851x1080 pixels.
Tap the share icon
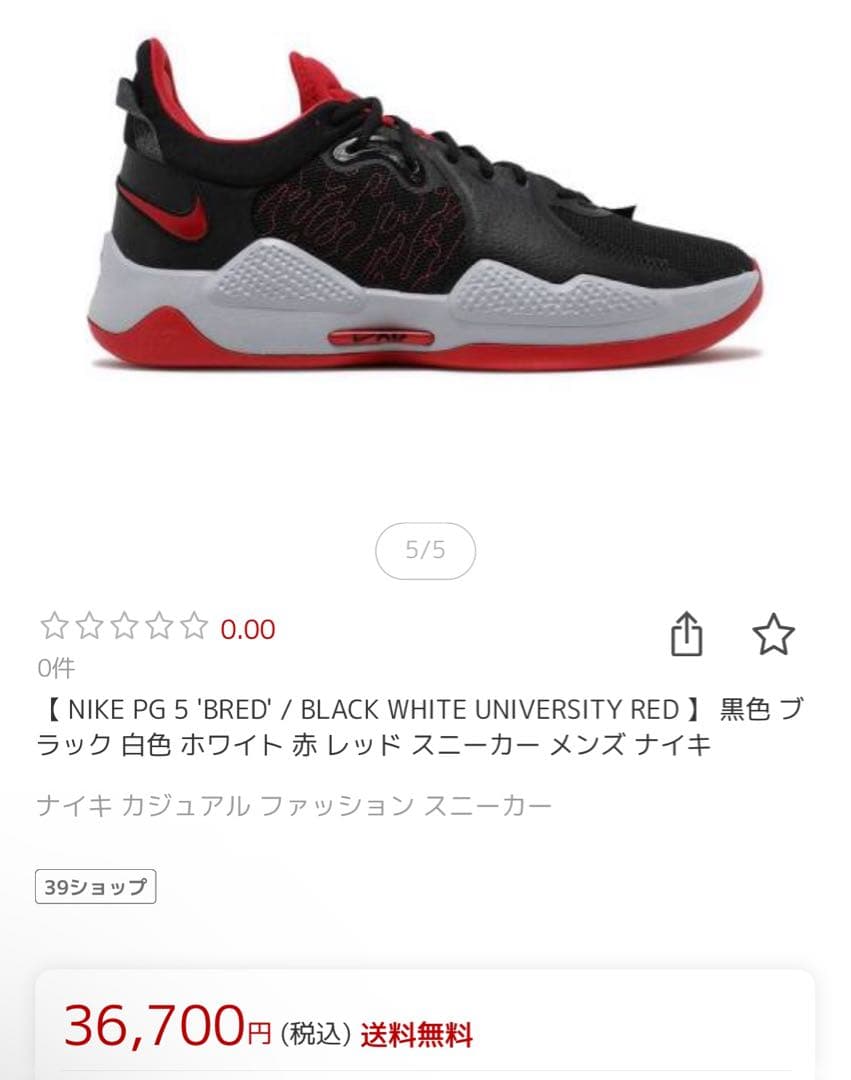pos(688,634)
